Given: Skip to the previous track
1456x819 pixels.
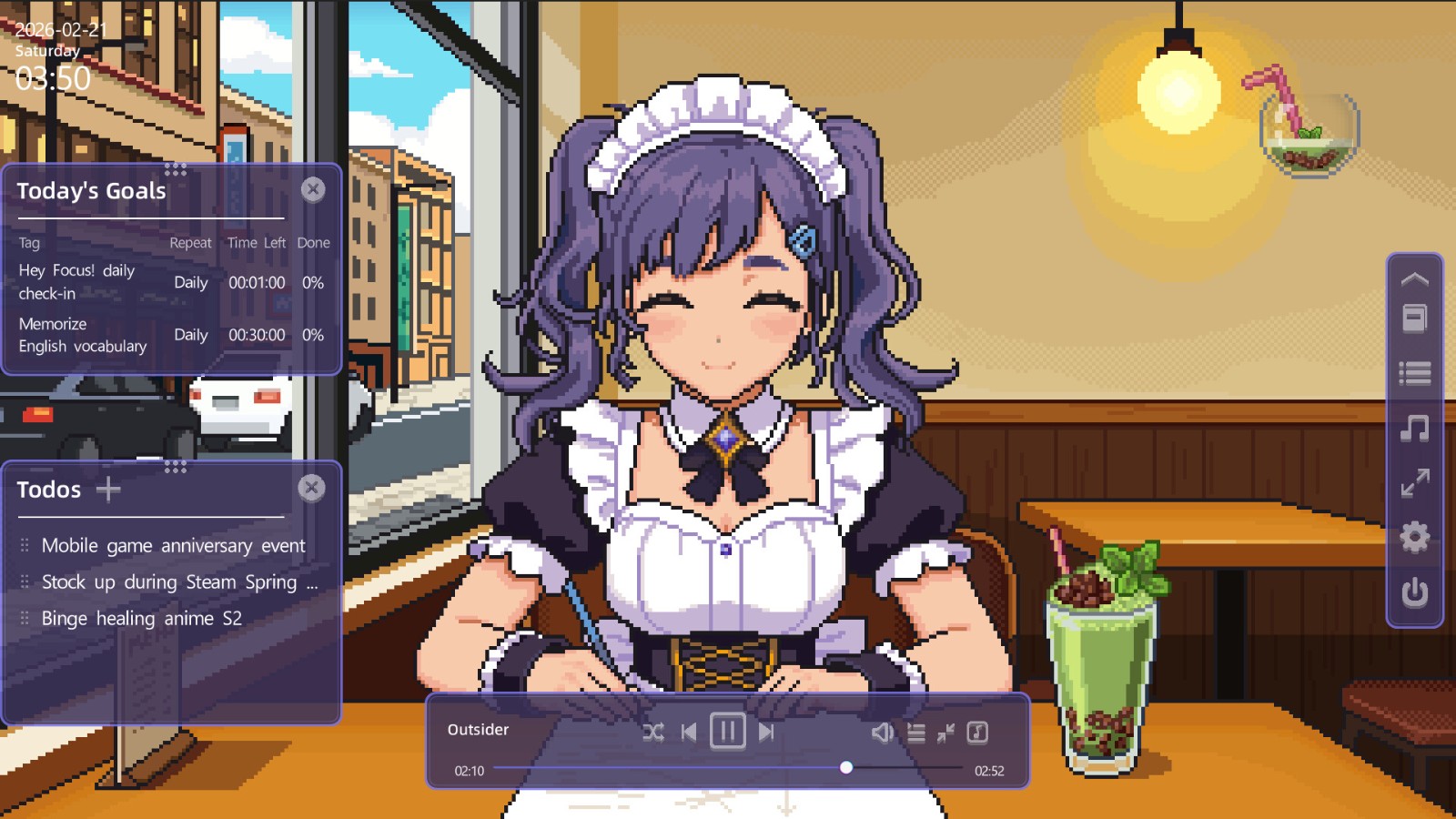Looking at the screenshot, I should coord(689,733).
